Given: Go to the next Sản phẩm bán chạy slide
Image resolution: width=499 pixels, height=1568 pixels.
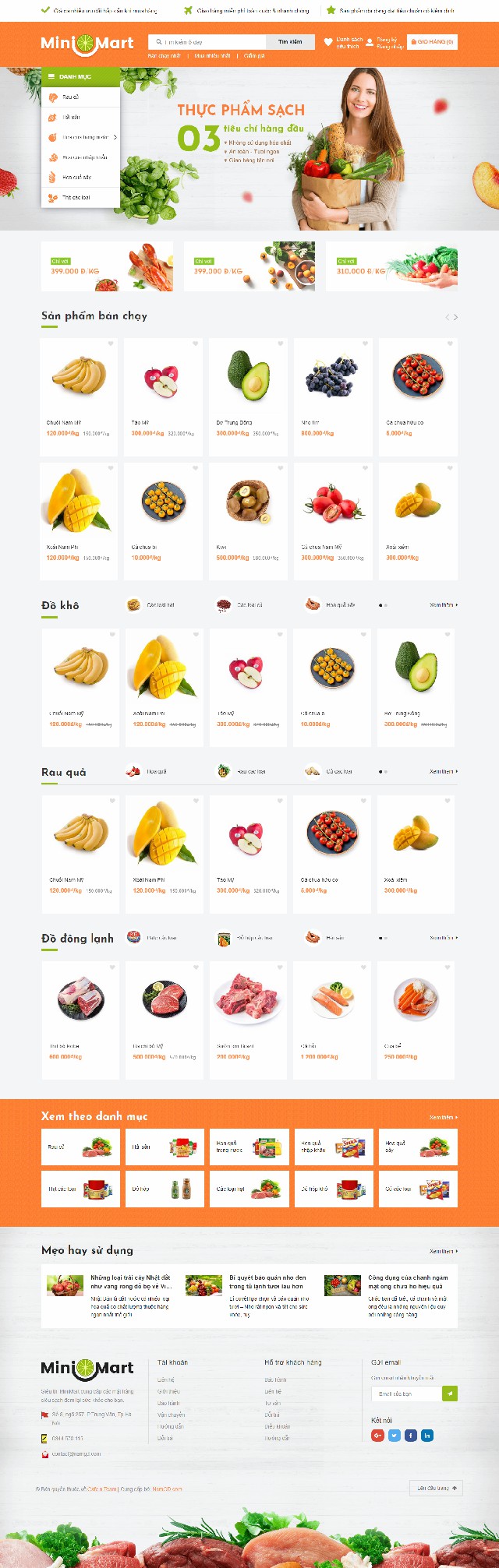Looking at the screenshot, I should tap(456, 317).
